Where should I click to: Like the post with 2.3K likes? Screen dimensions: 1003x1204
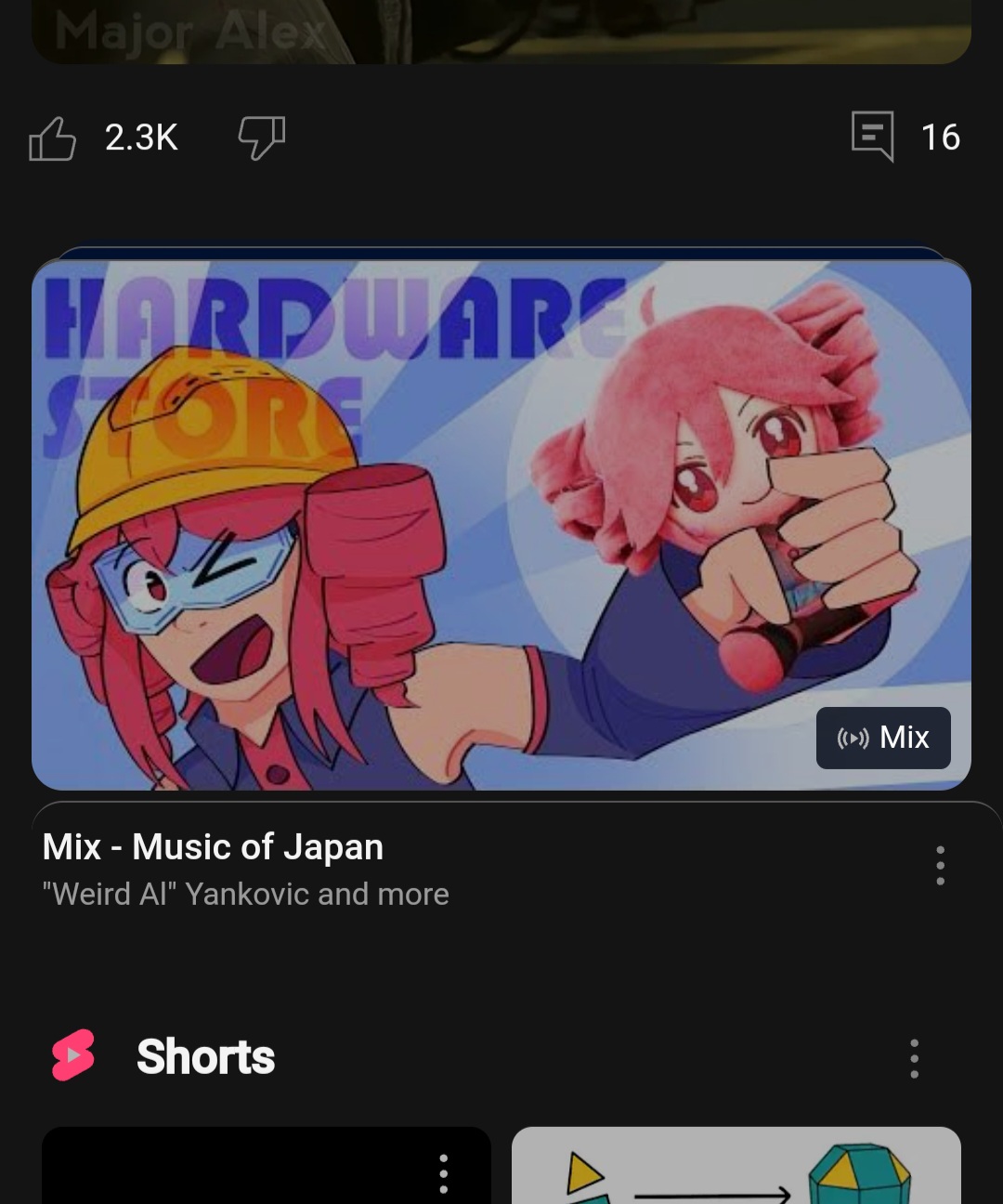(53, 138)
